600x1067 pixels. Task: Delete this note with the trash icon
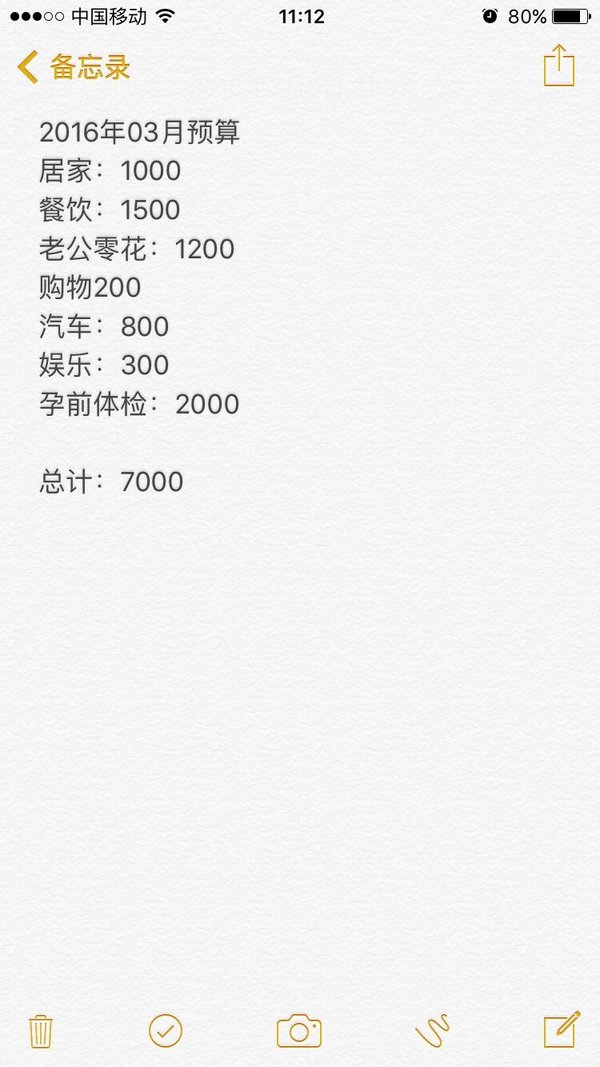point(41,1031)
